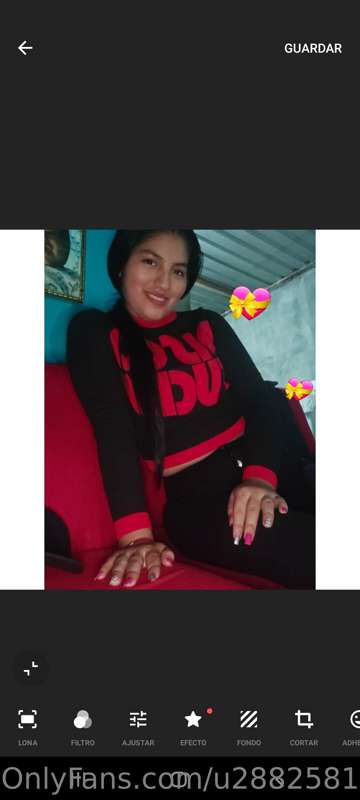Tap the collapse view round button
This screenshot has height=800, width=360.
(x=31, y=668)
